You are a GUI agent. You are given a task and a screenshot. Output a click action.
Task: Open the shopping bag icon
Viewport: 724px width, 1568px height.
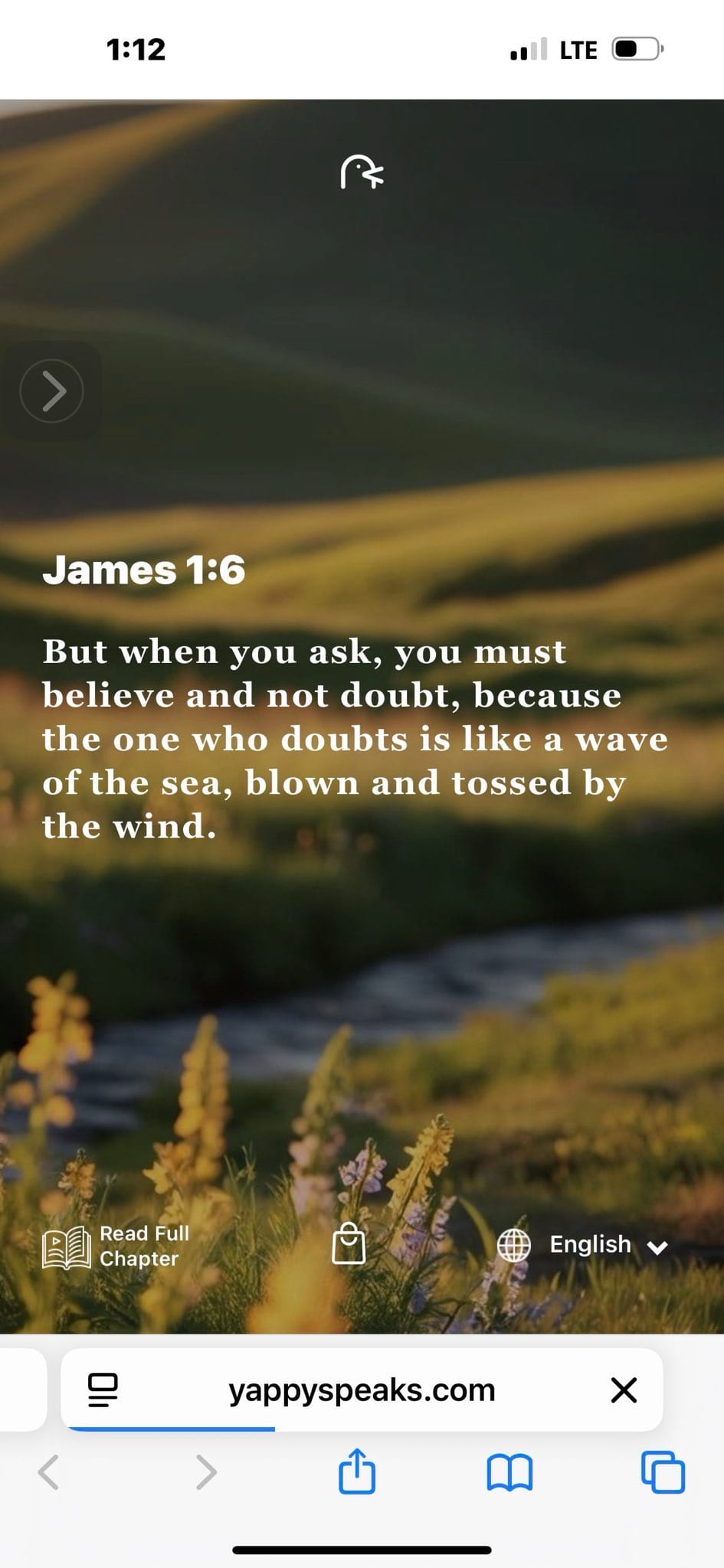click(x=349, y=1243)
